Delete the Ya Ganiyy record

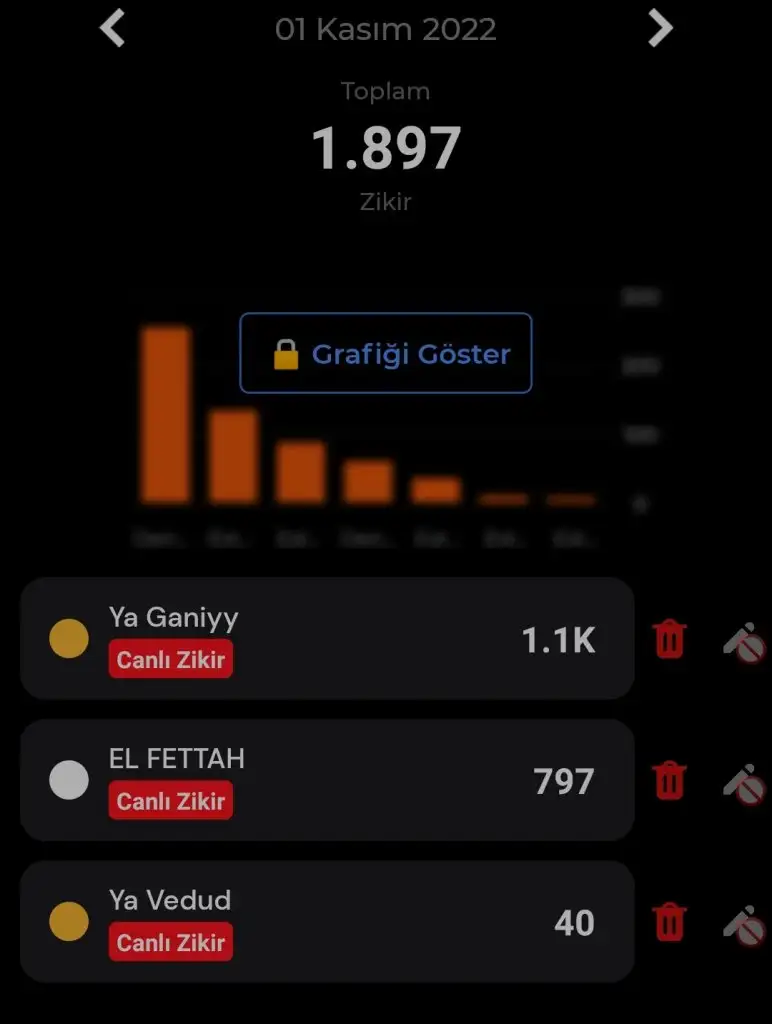669,639
